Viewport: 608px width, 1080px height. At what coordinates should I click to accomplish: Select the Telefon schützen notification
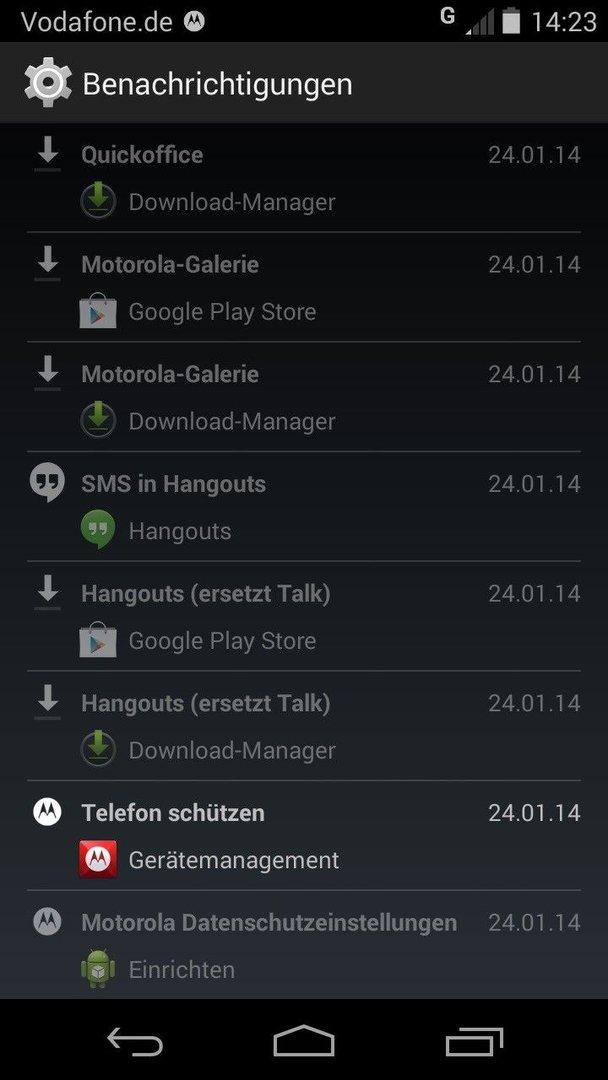coord(304,835)
